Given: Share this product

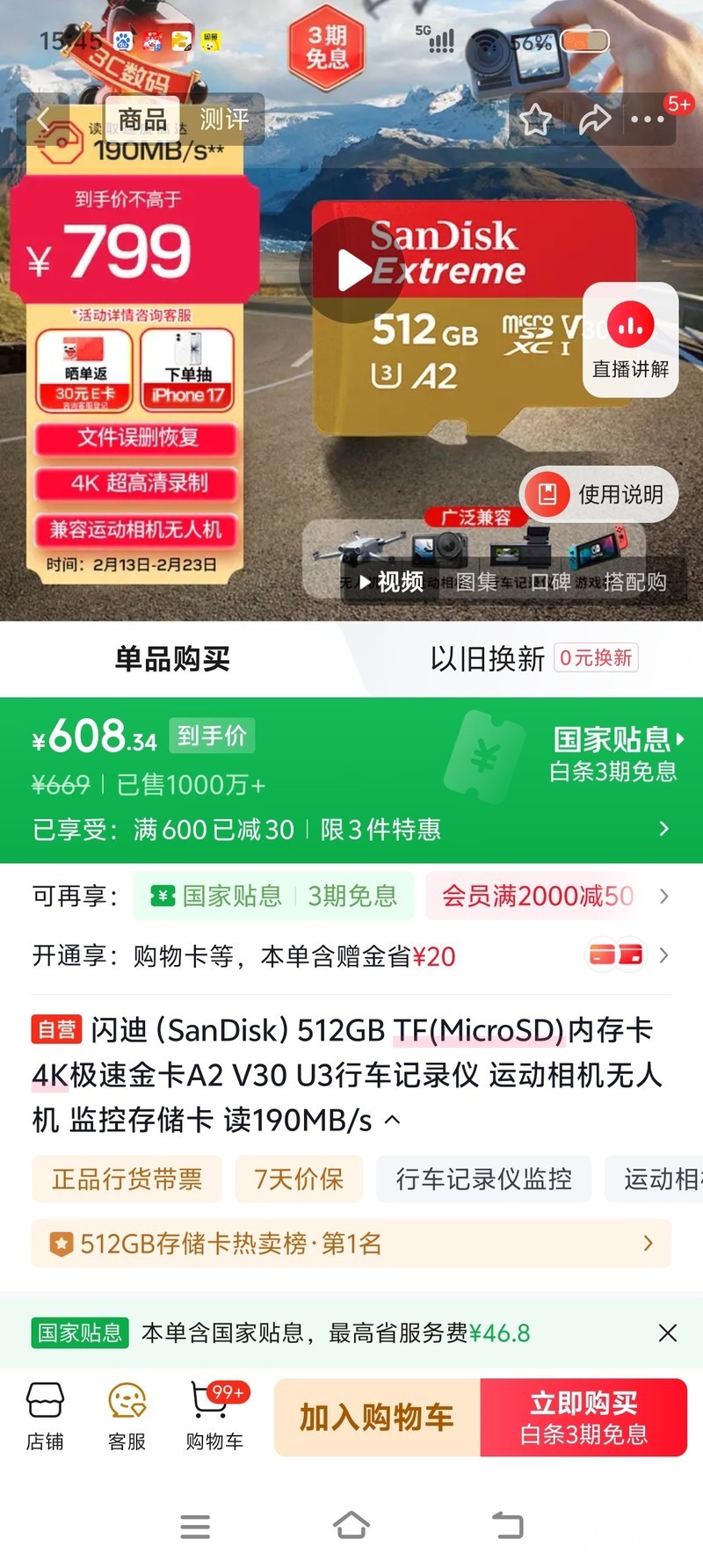Looking at the screenshot, I should point(595,120).
